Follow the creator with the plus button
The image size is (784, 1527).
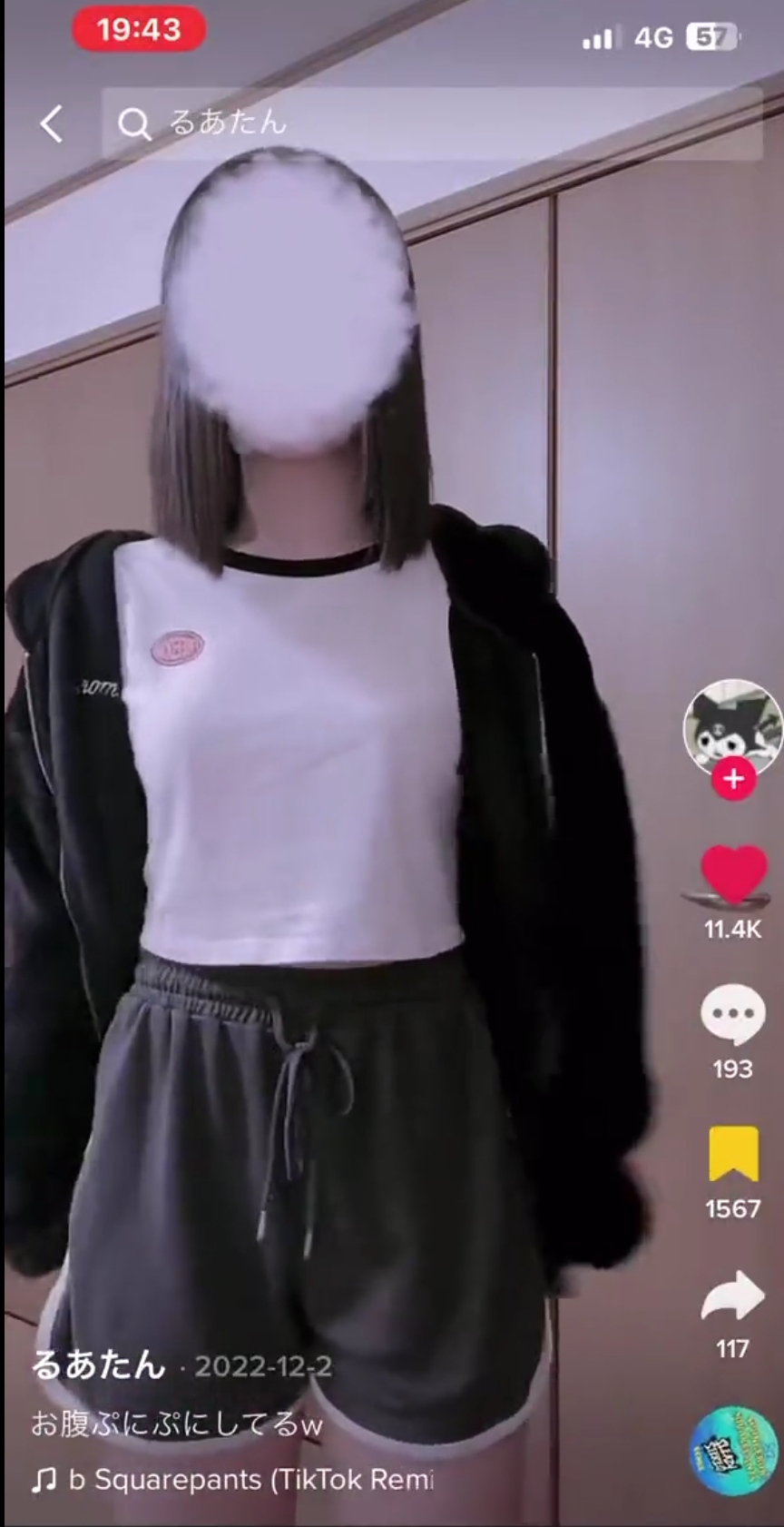pos(733,779)
